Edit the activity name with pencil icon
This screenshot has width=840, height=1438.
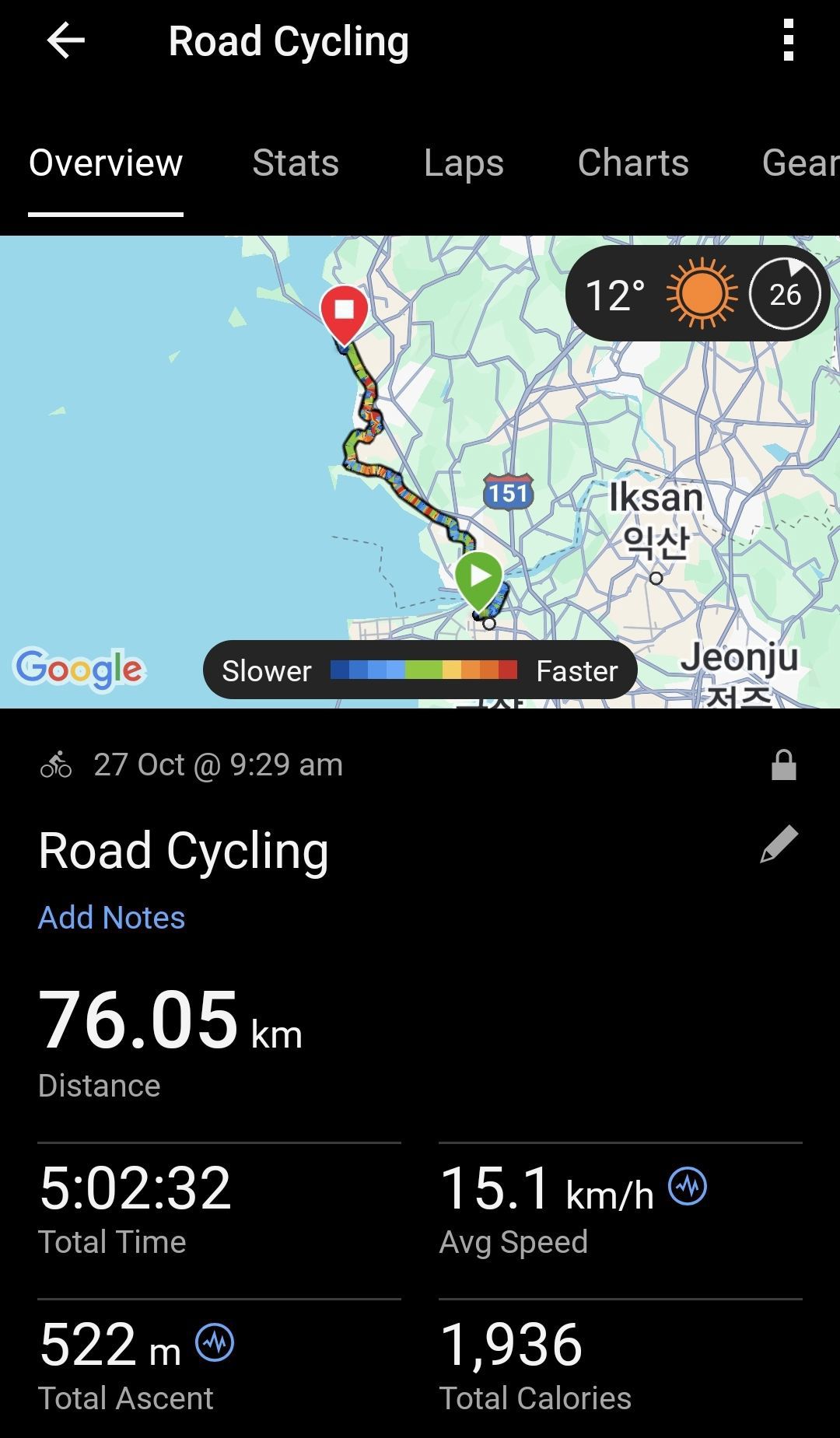[x=779, y=845]
